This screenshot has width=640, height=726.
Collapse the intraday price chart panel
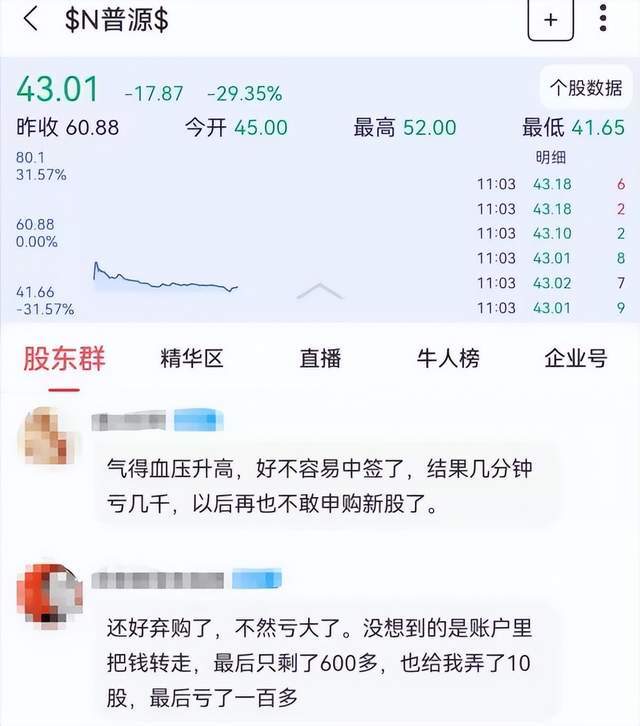coord(319,292)
